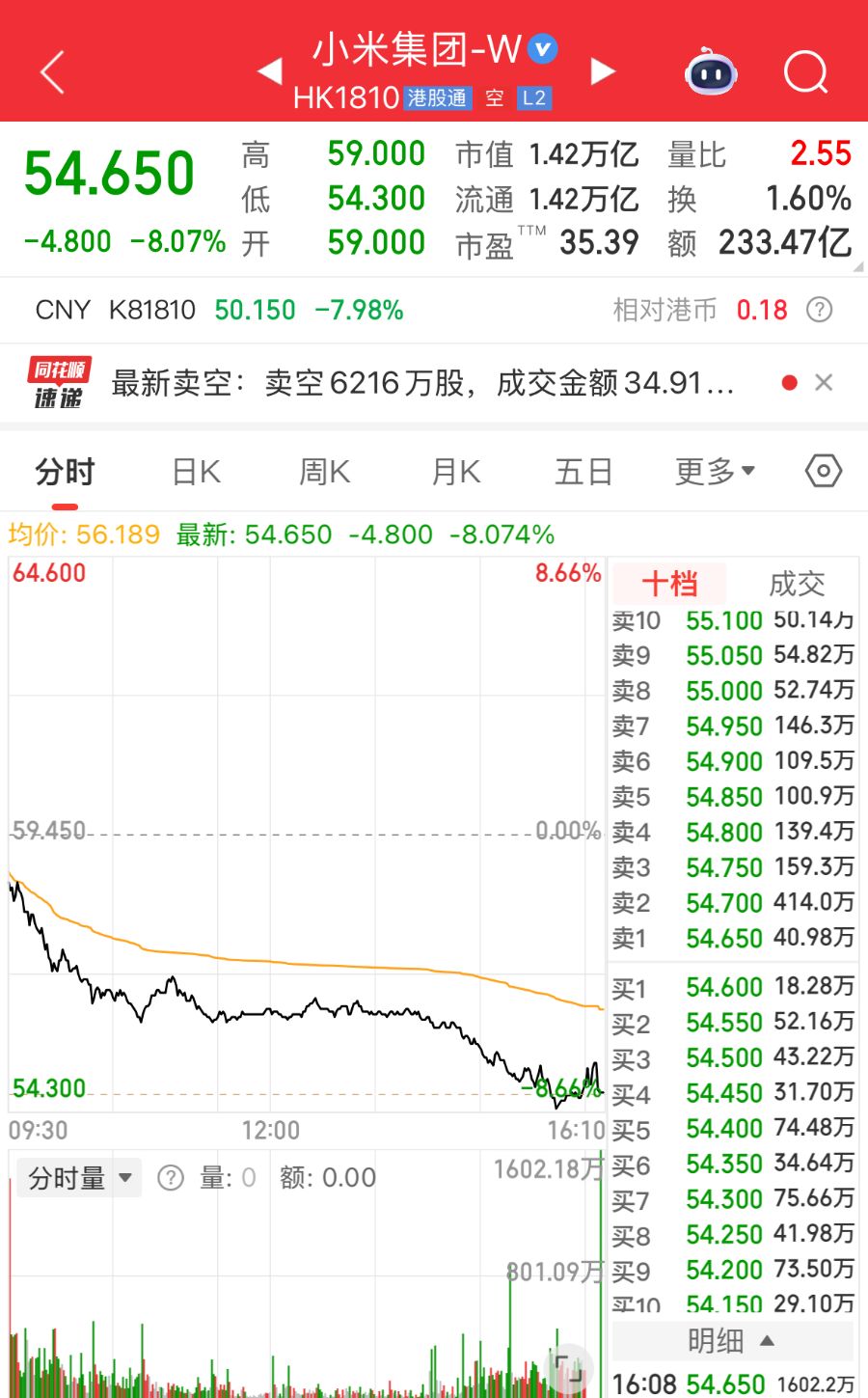Open the 分时量 indicator dropdown
868x1398 pixels.
(x=79, y=1178)
